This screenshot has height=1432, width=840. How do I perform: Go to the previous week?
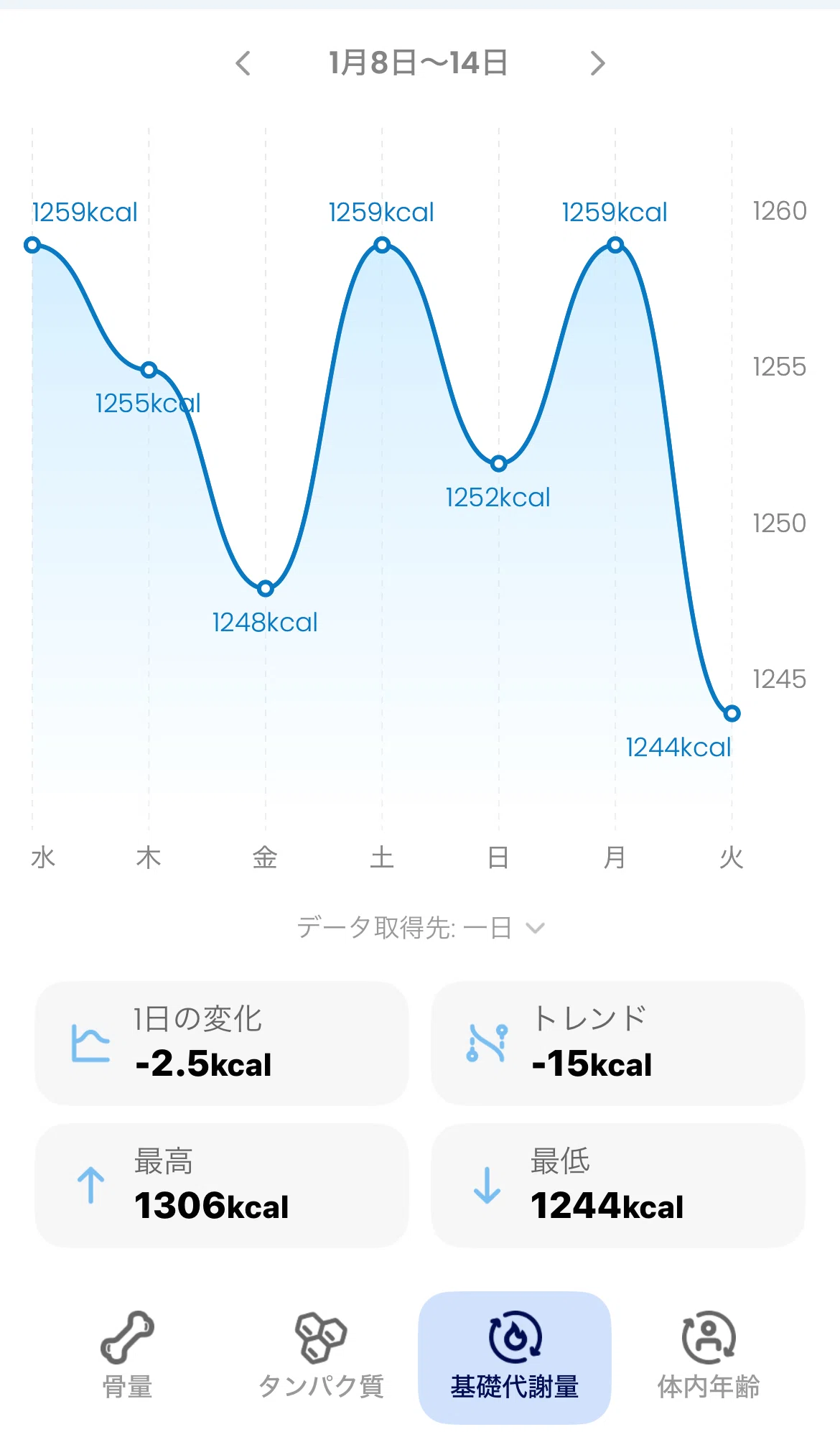[x=243, y=63]
